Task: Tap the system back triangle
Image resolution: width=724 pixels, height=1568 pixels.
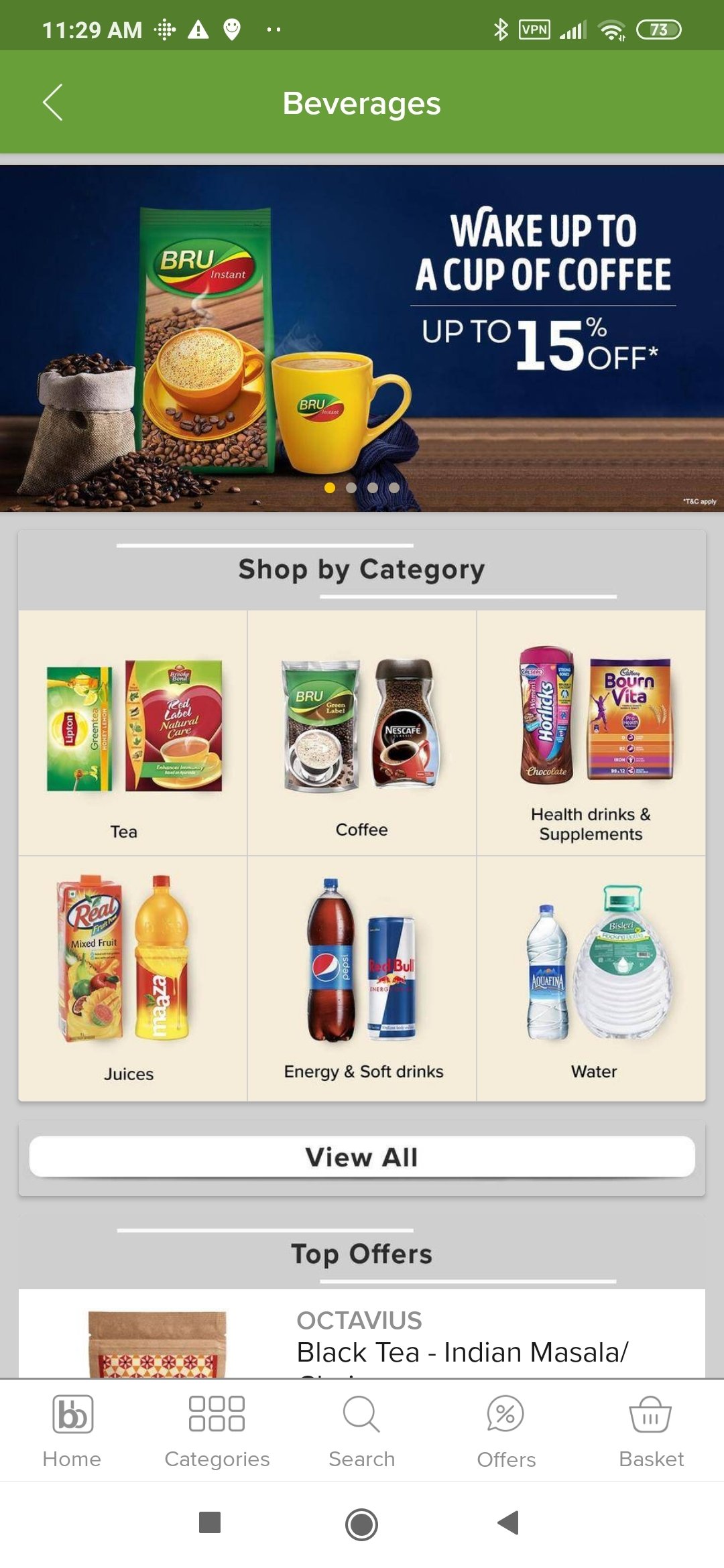Action: click(x=509, y=1523)
